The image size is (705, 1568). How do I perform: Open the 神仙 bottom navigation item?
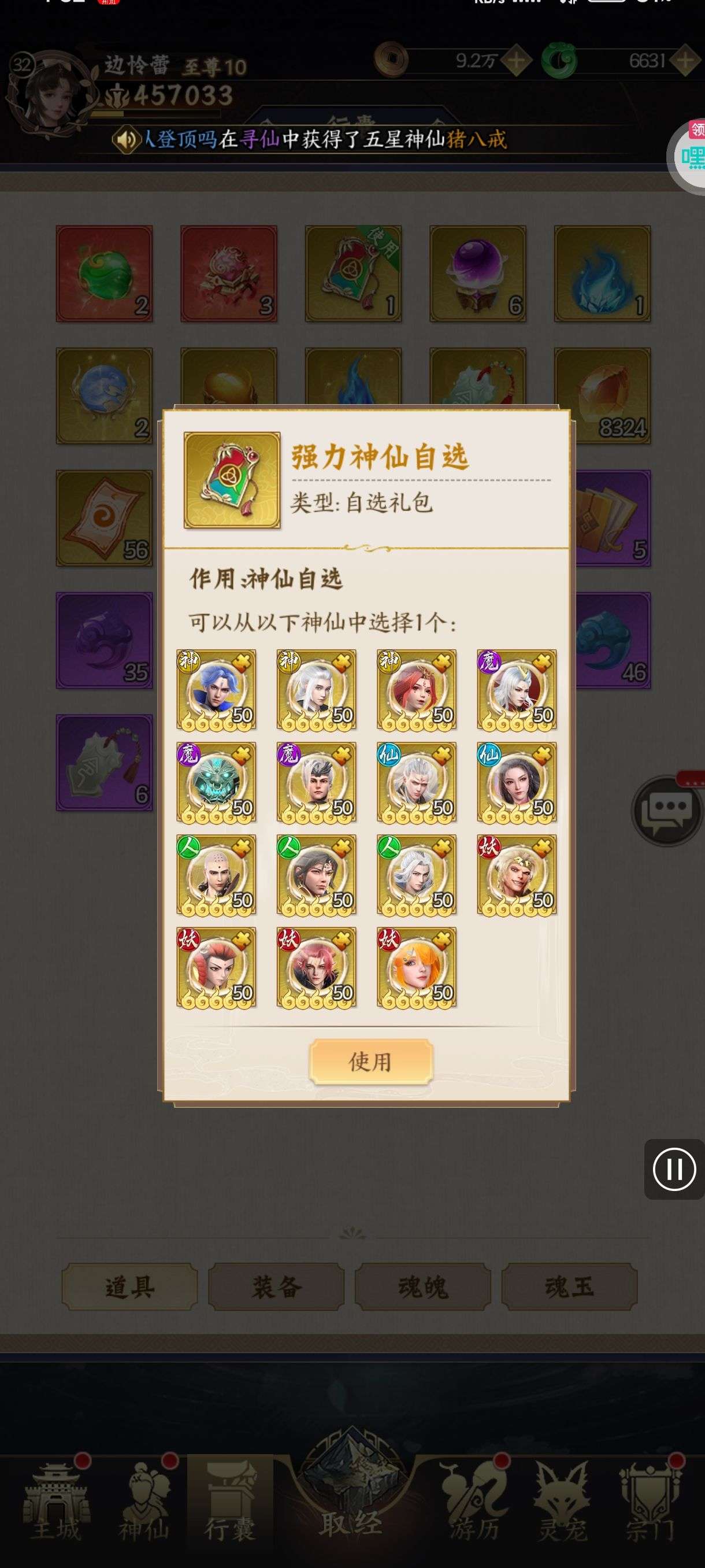[145, 1503]
